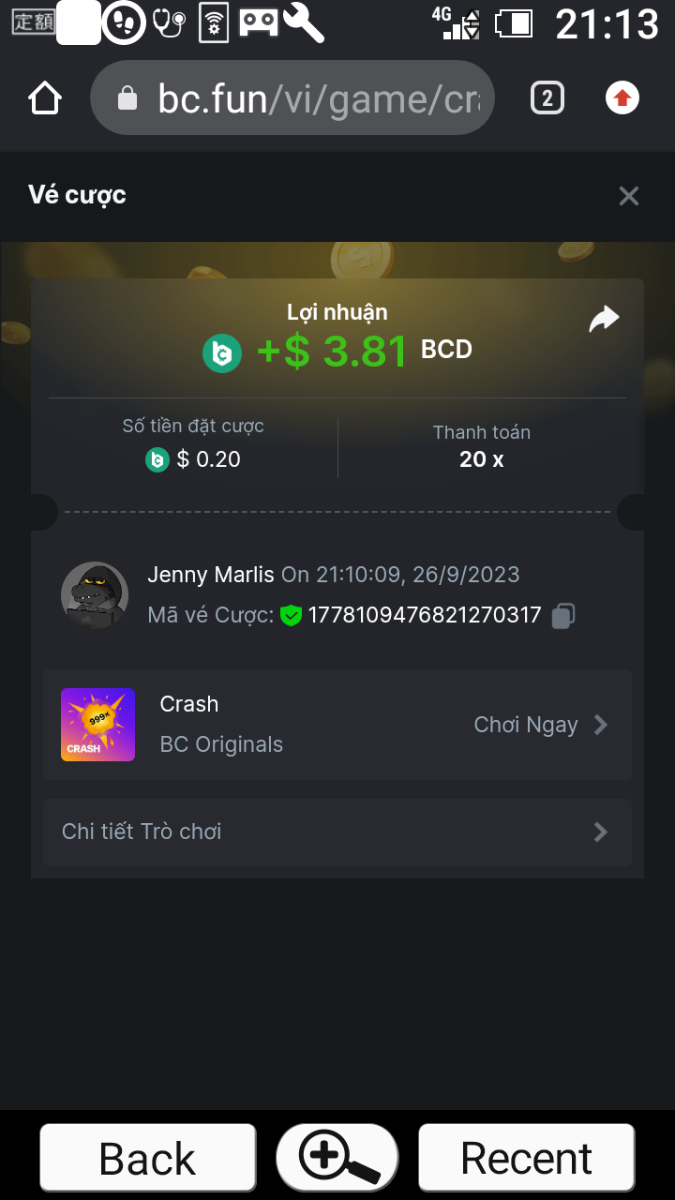Tap the zoom magnifier button

(337, 1158)
